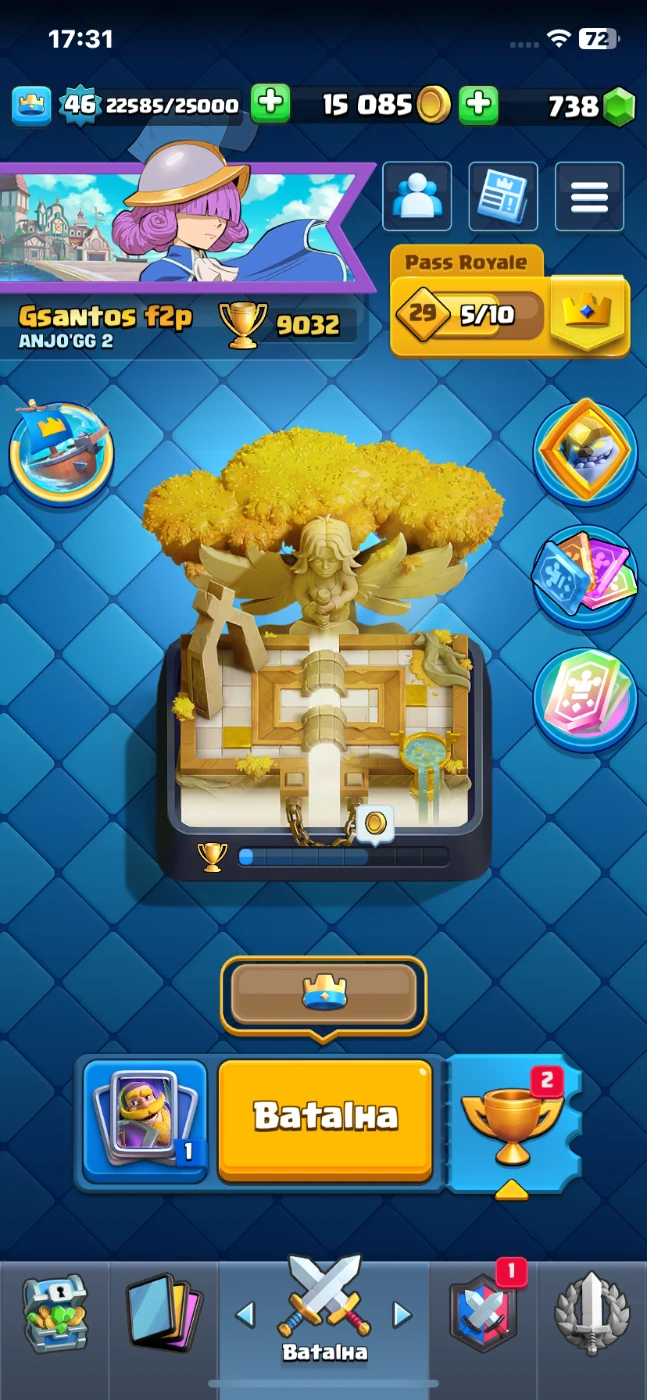Open the trophy game mode selector
Screen dimensions: 647x1400
tap(512, 1121)
